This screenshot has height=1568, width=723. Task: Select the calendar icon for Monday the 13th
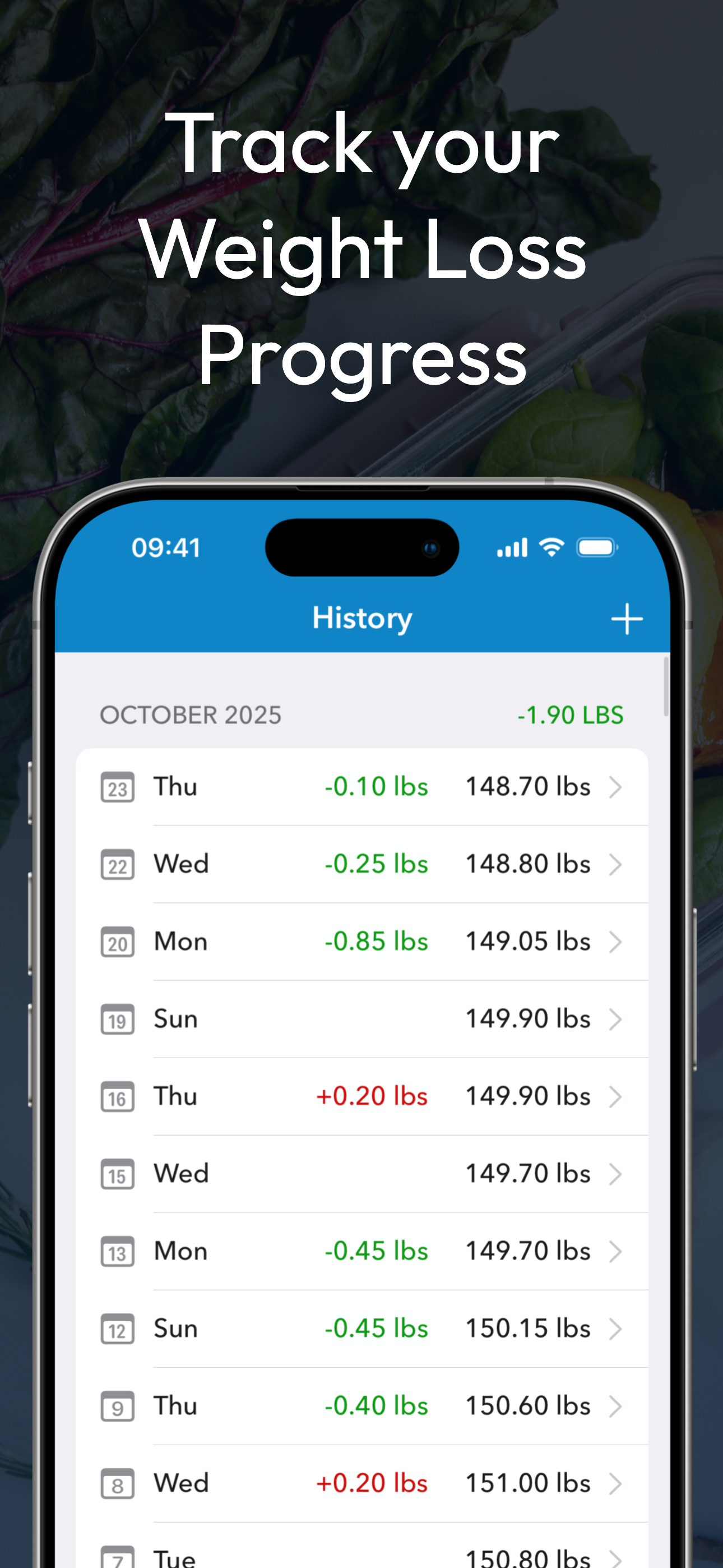[x=117, y=1251]
